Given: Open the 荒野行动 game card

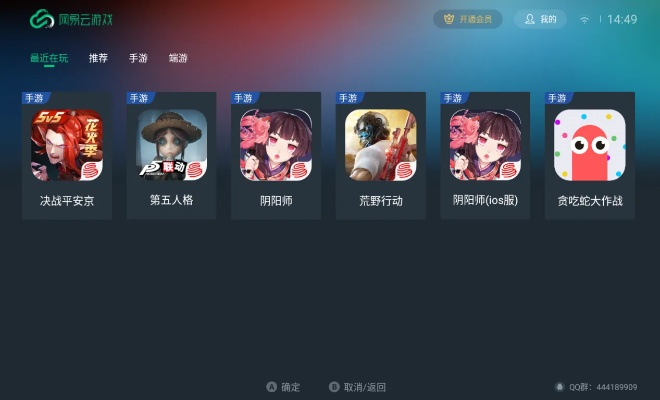Looking at the screenshot, I should [x=381, y=155].
